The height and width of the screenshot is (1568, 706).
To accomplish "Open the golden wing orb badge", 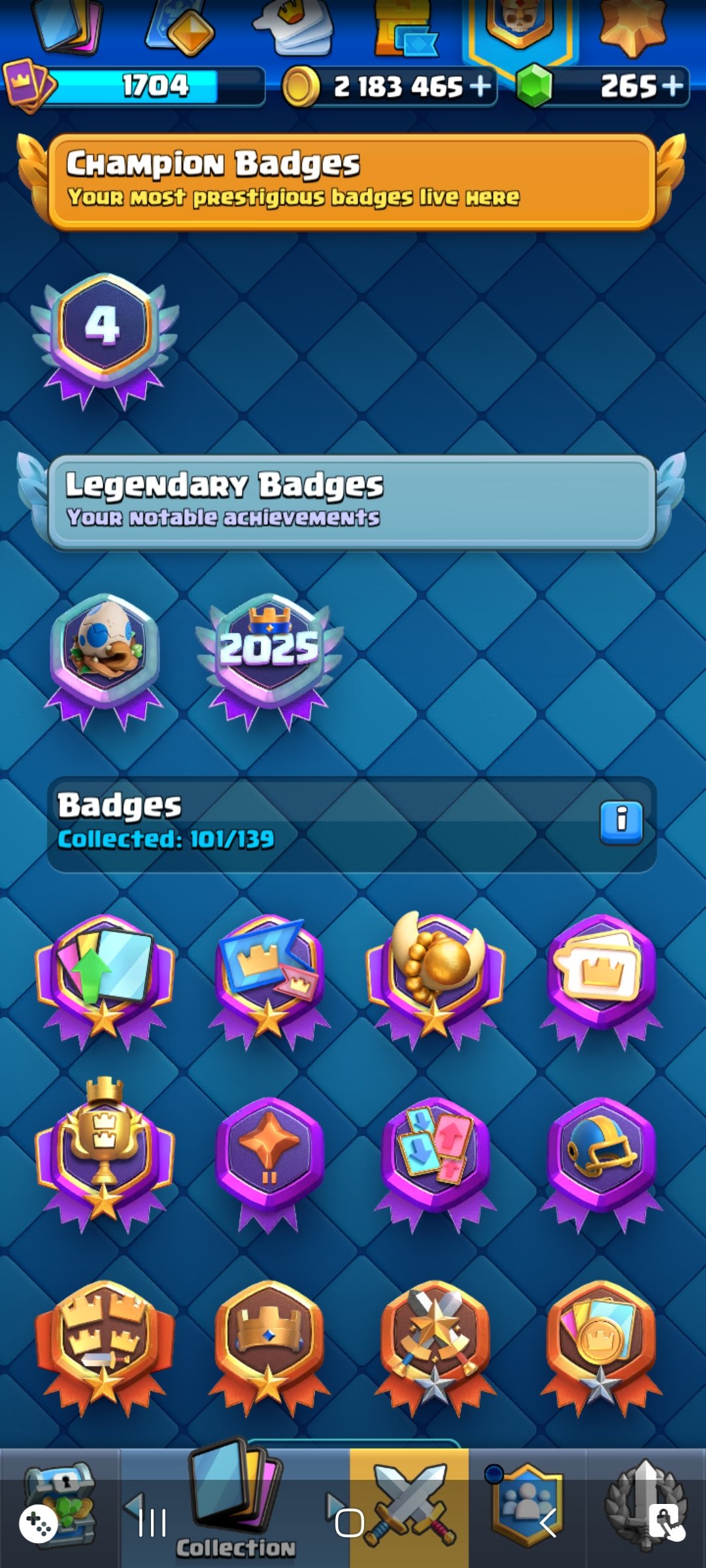I will point(435,980).
